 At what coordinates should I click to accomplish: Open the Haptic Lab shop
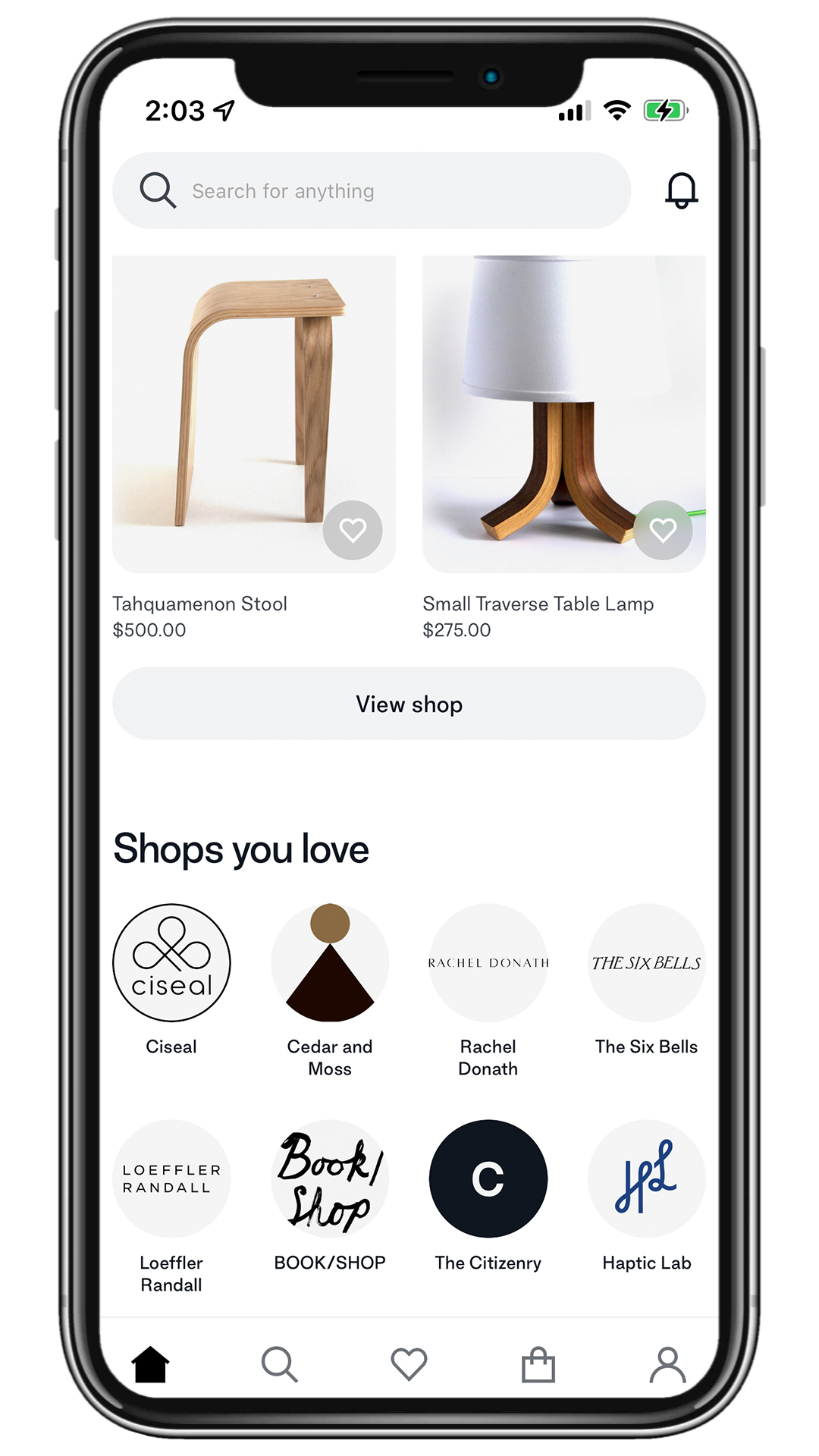point(647,1178)
